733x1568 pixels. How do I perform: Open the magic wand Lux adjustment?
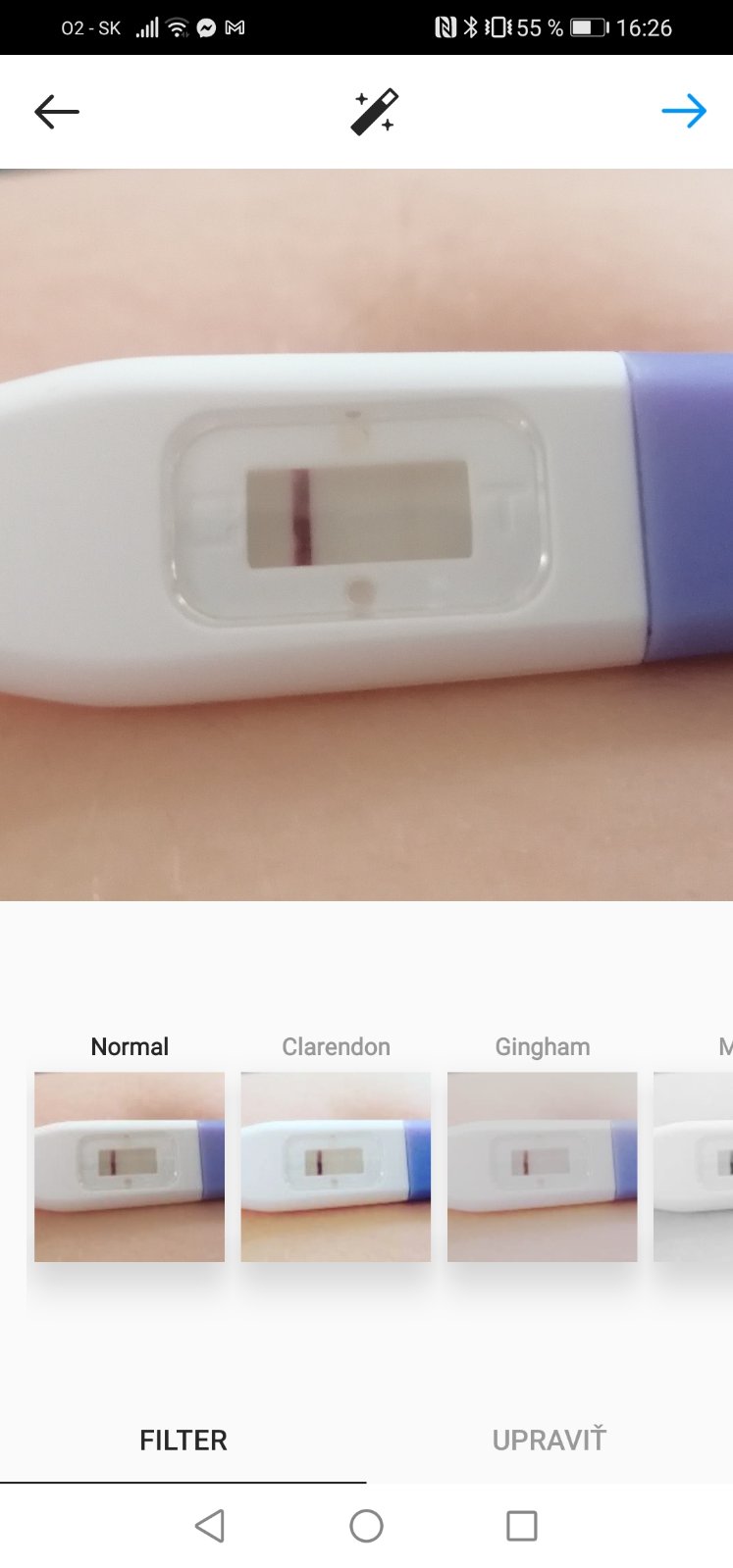point(374,112)
